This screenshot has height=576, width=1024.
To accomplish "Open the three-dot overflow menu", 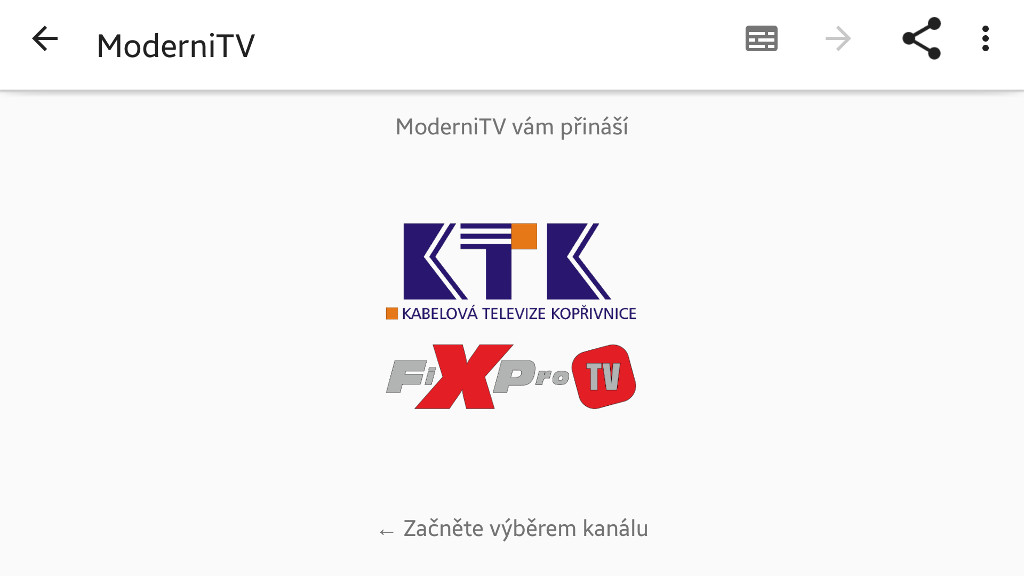I will [985, 39].
